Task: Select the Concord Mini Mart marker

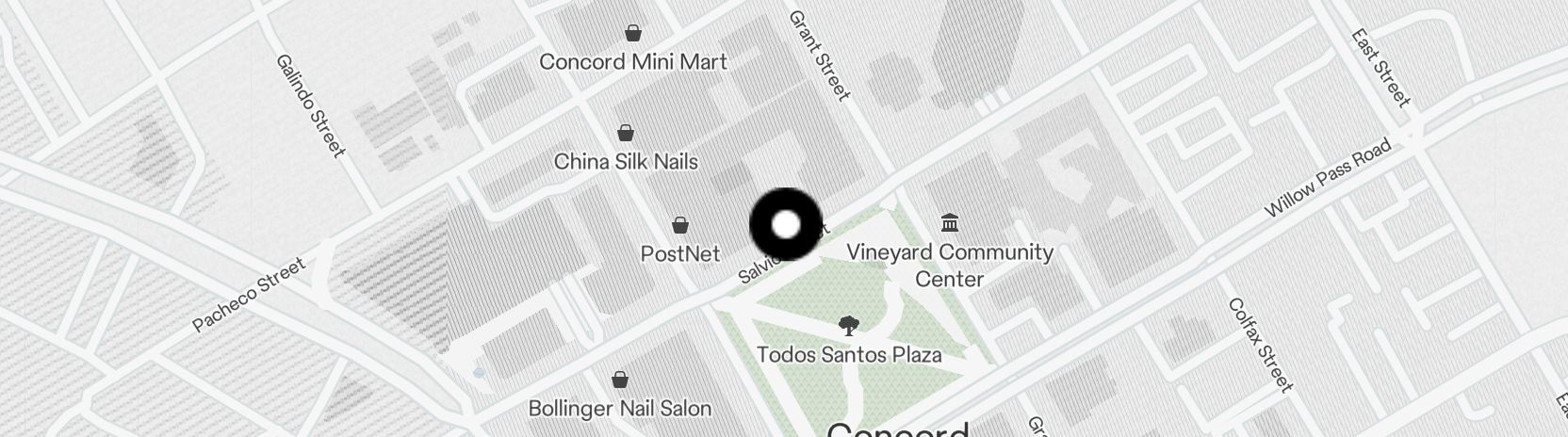Action: tap(633, 34)
